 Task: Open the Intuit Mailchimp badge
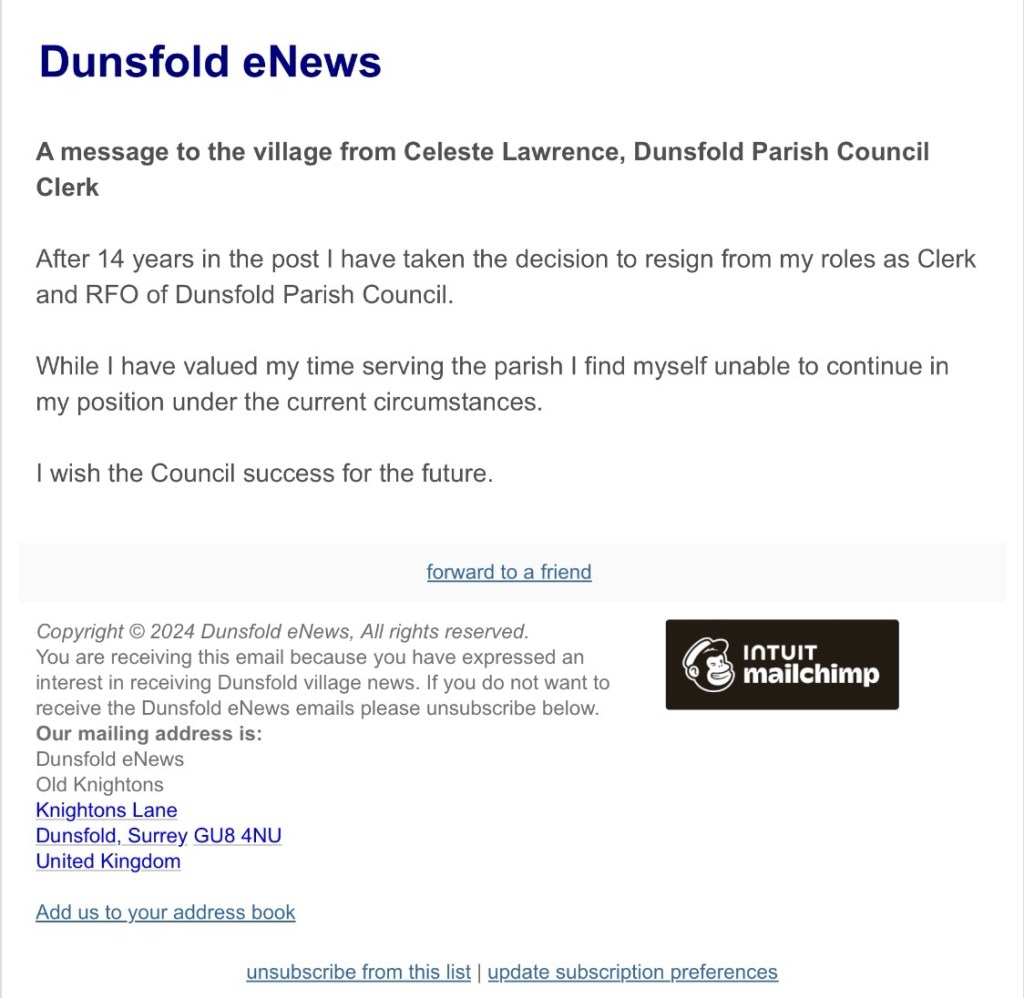tap(782, 665)
